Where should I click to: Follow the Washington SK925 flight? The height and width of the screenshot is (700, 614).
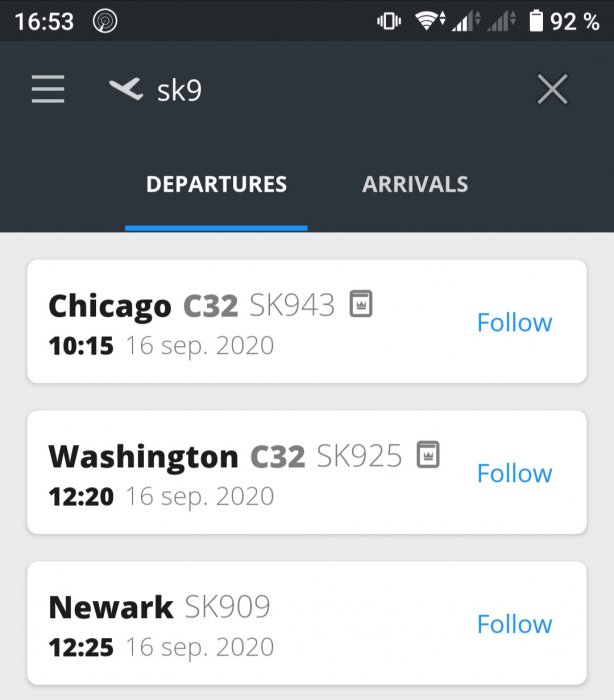pyautogui.click(x=514, y=473)
